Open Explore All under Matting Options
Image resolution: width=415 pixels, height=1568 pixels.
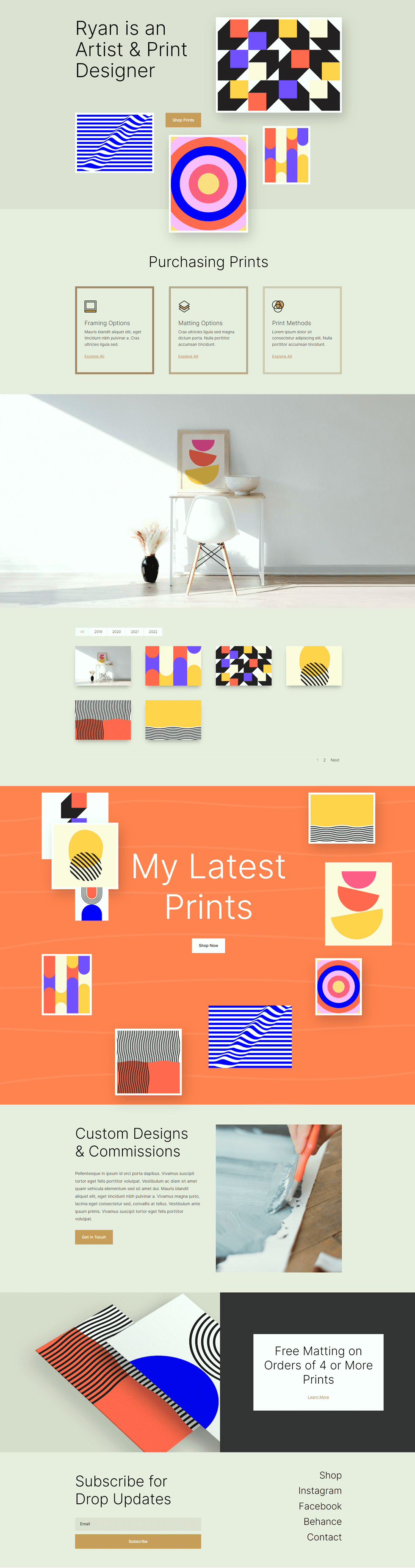[188, 356]
